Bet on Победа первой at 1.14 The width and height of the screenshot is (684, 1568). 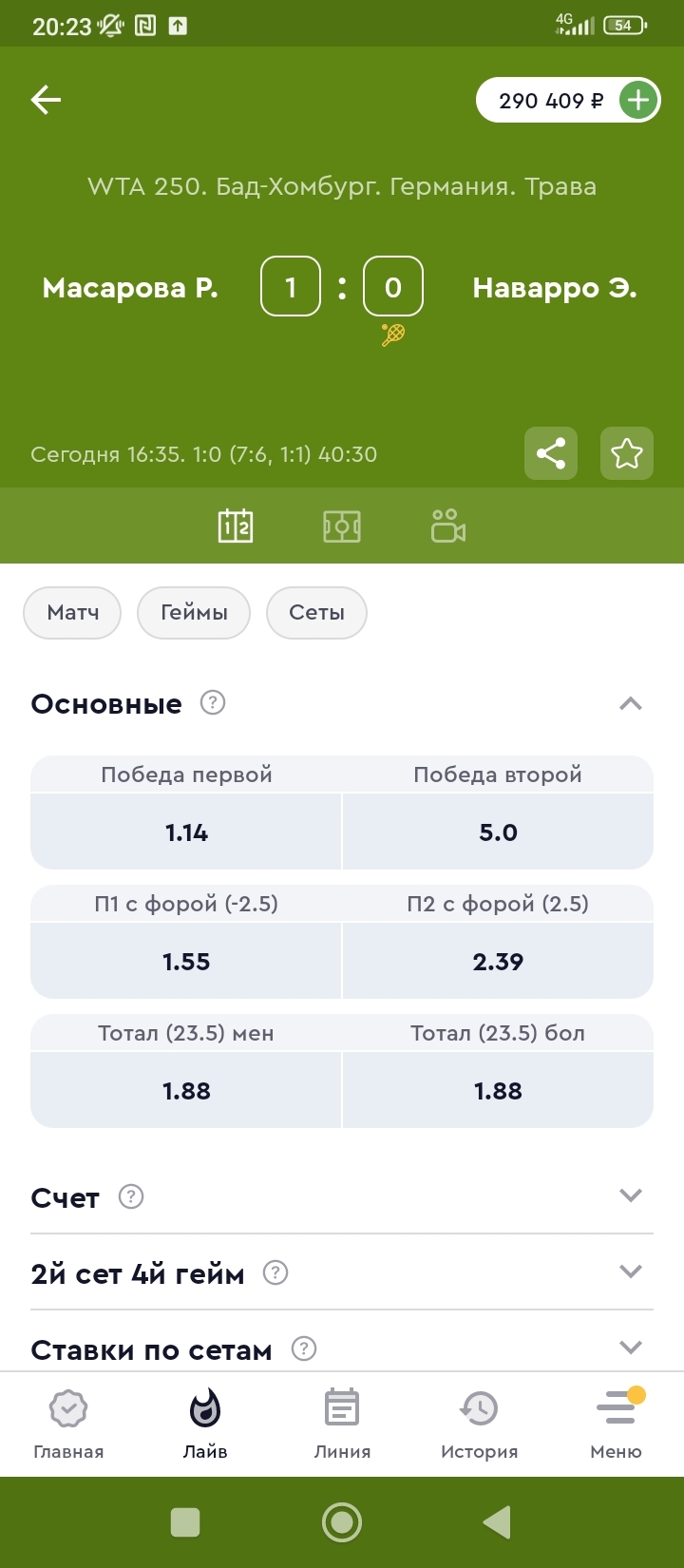(186, 832)
